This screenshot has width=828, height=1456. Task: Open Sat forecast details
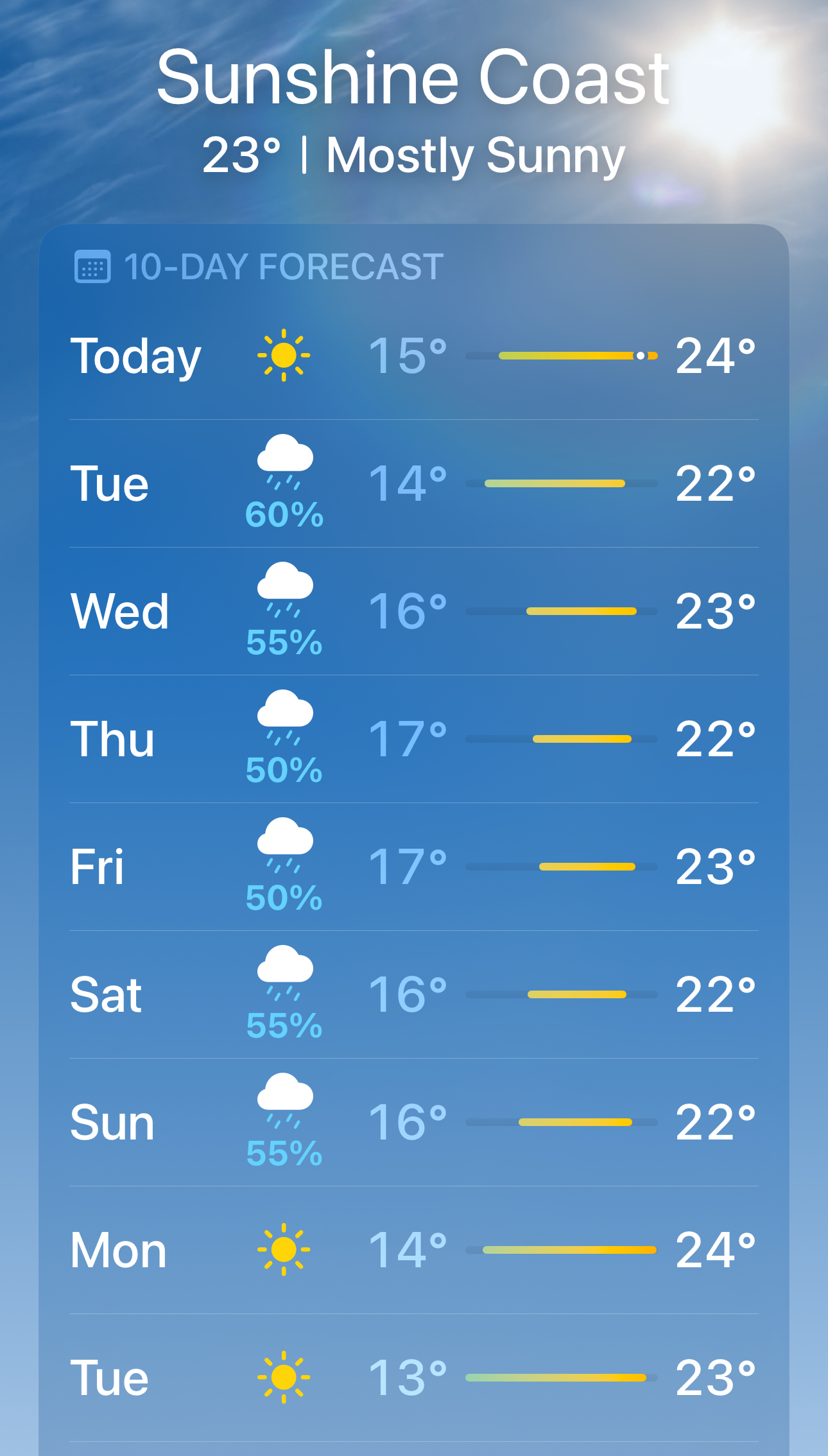pyautogui.click(x=414, y=994)
